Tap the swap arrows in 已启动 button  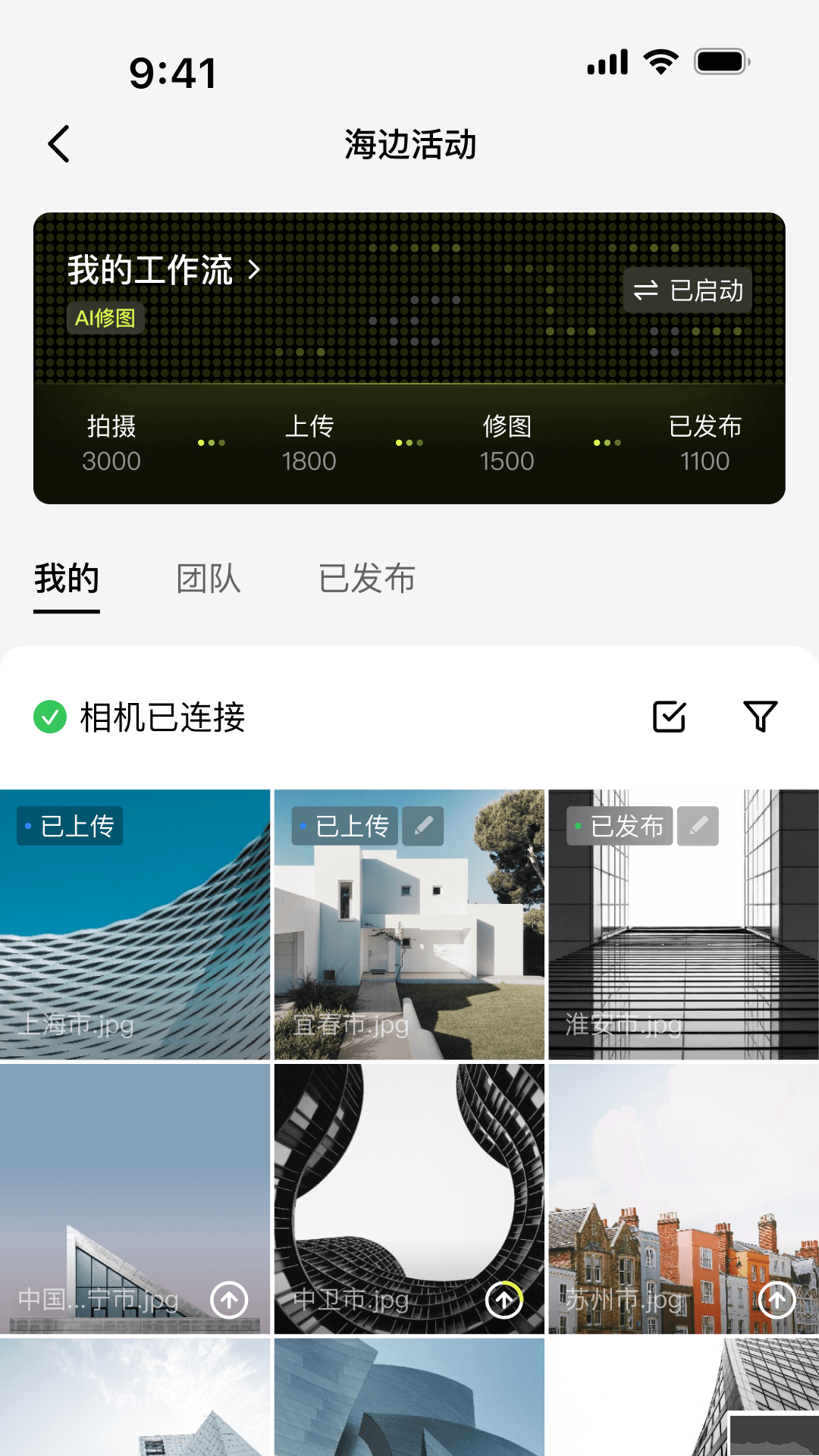(645, 290)
